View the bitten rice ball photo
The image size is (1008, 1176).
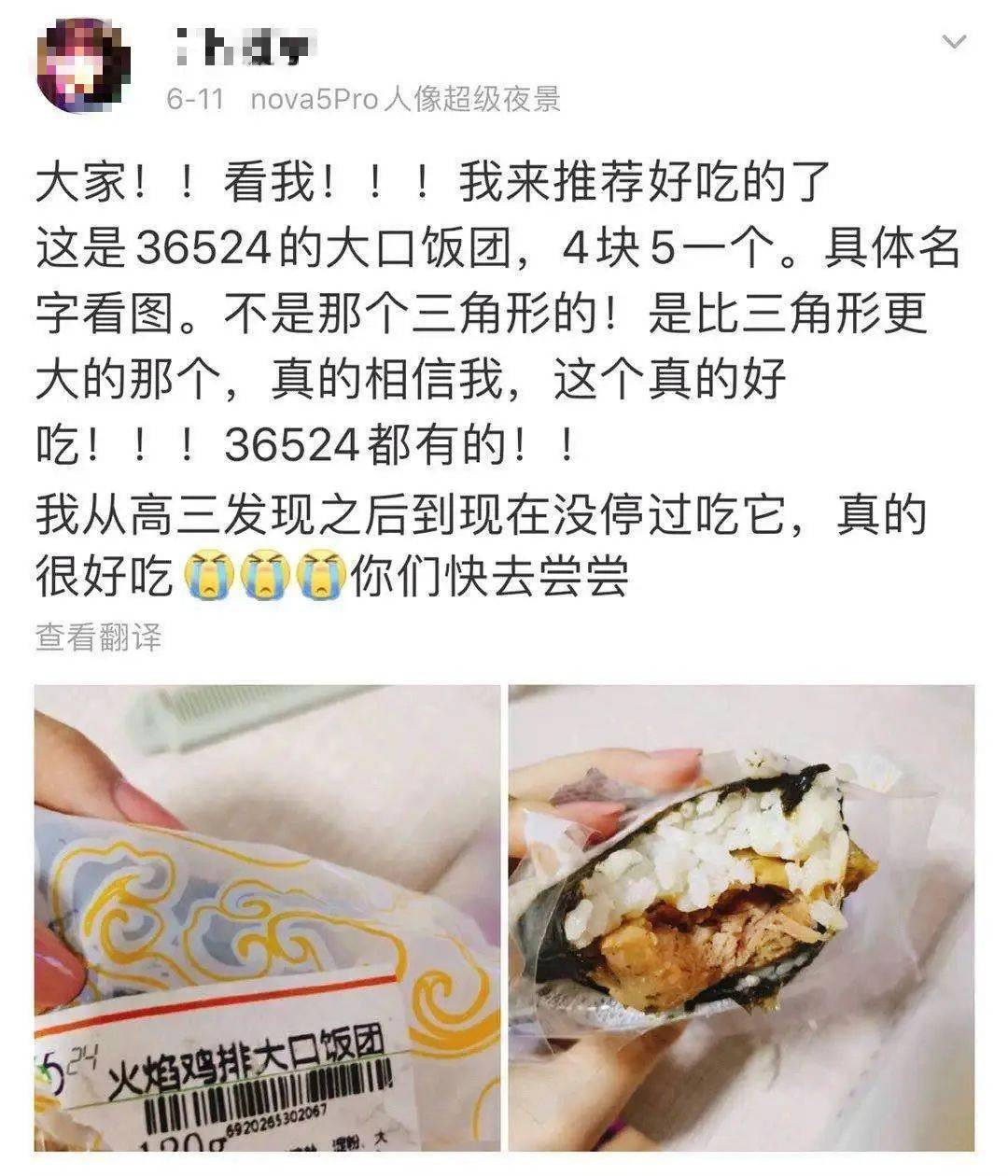click(741, 918)
